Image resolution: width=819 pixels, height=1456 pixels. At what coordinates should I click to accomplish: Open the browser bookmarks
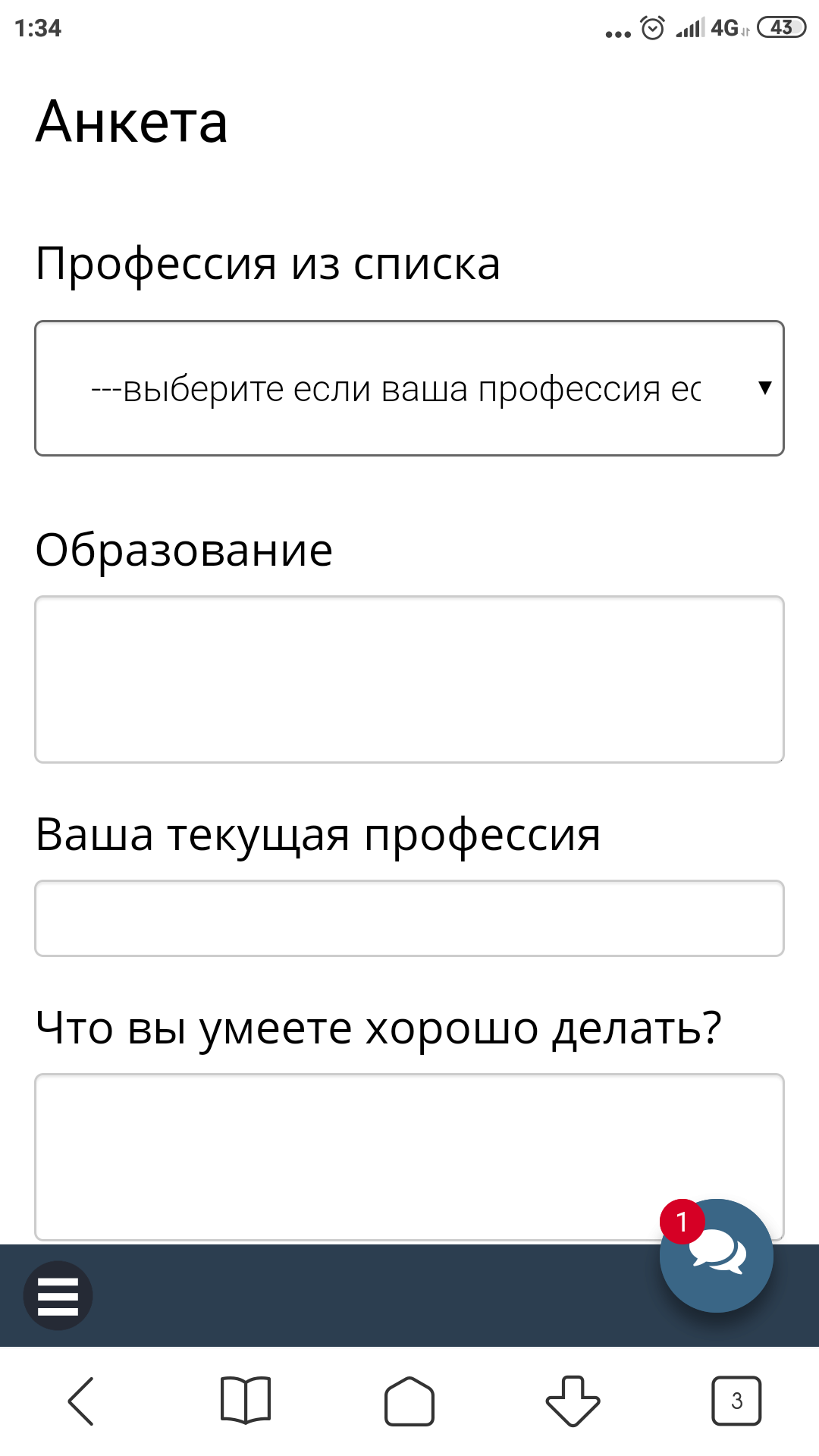[x=245, y=1401]
